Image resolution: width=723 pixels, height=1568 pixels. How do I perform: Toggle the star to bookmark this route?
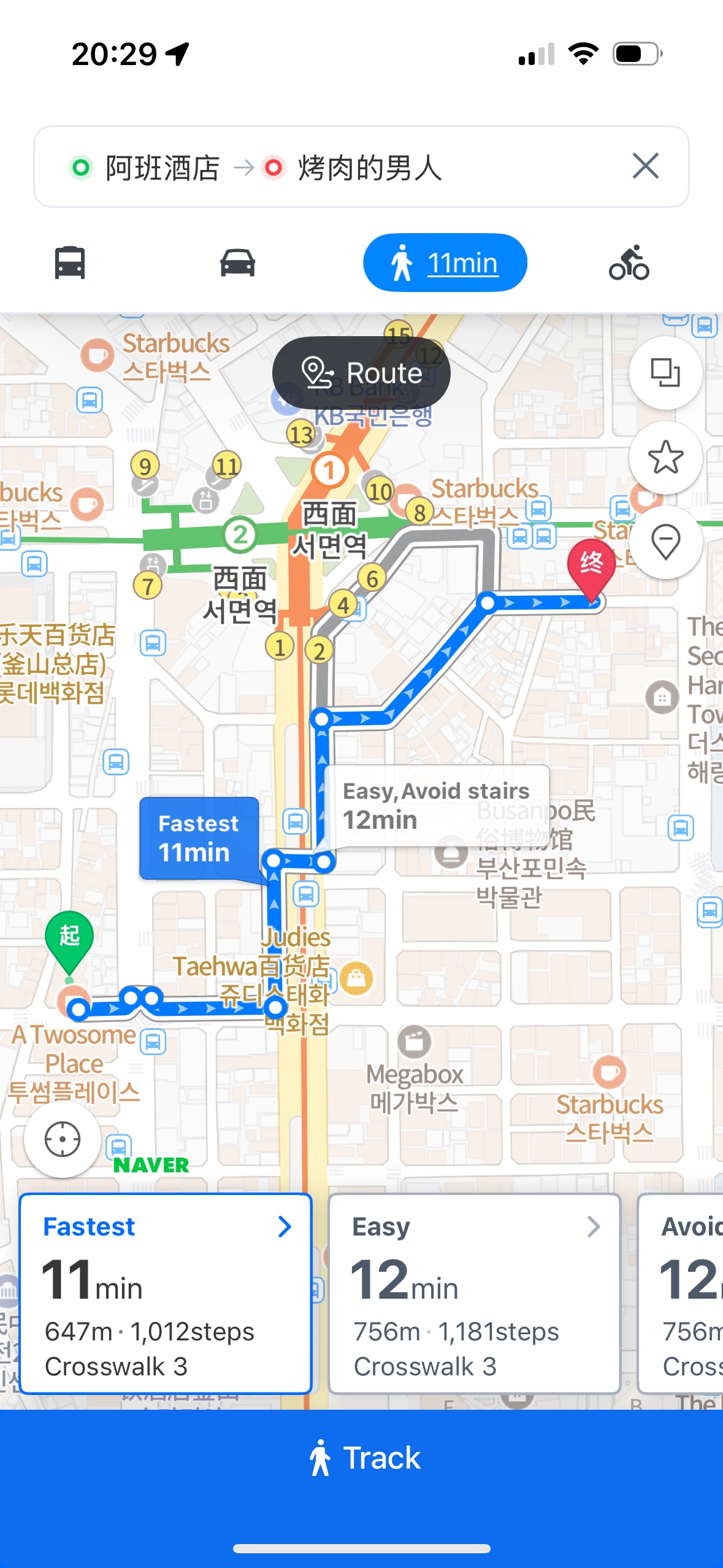pyautogui.click(x=666, y=458)
